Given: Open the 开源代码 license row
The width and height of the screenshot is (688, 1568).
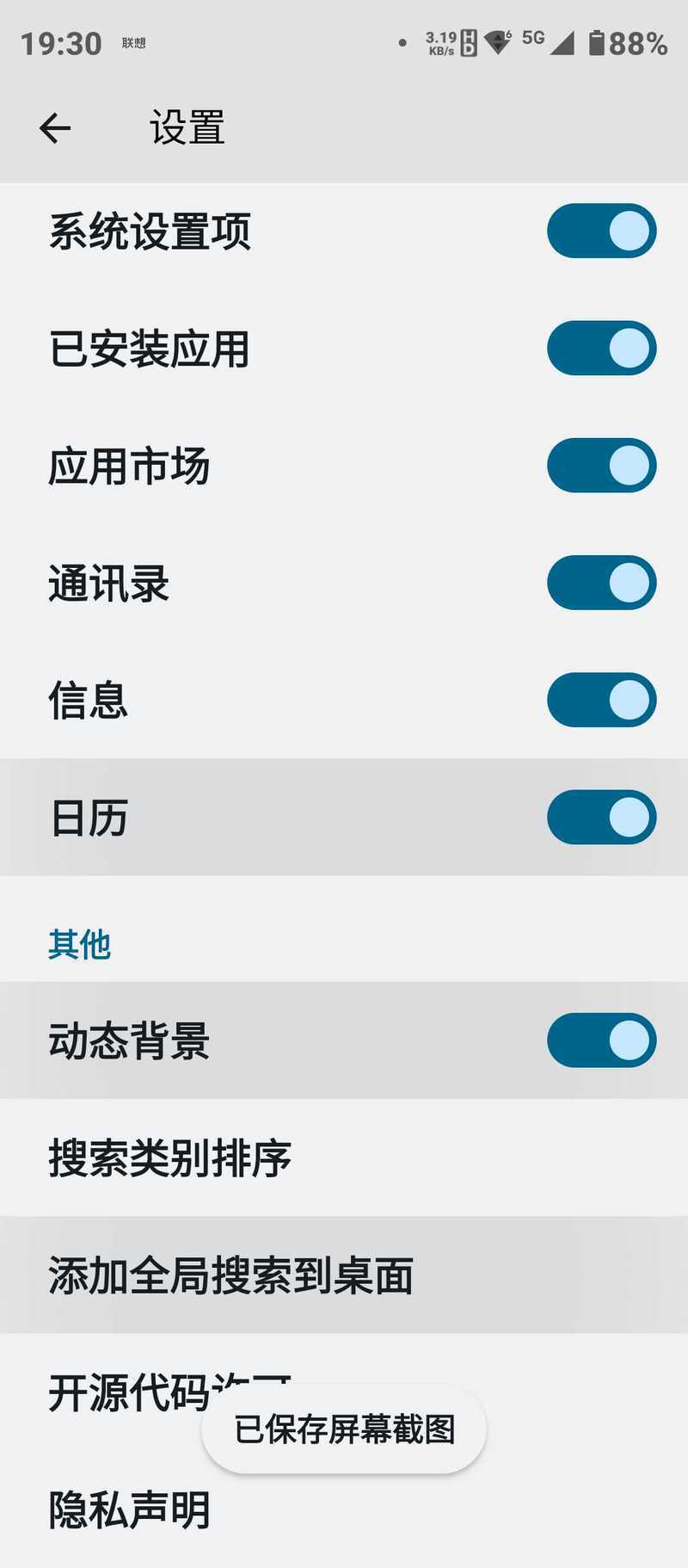Looking at the screenshot, I should pyautogui.click(x=344, y=1392).
